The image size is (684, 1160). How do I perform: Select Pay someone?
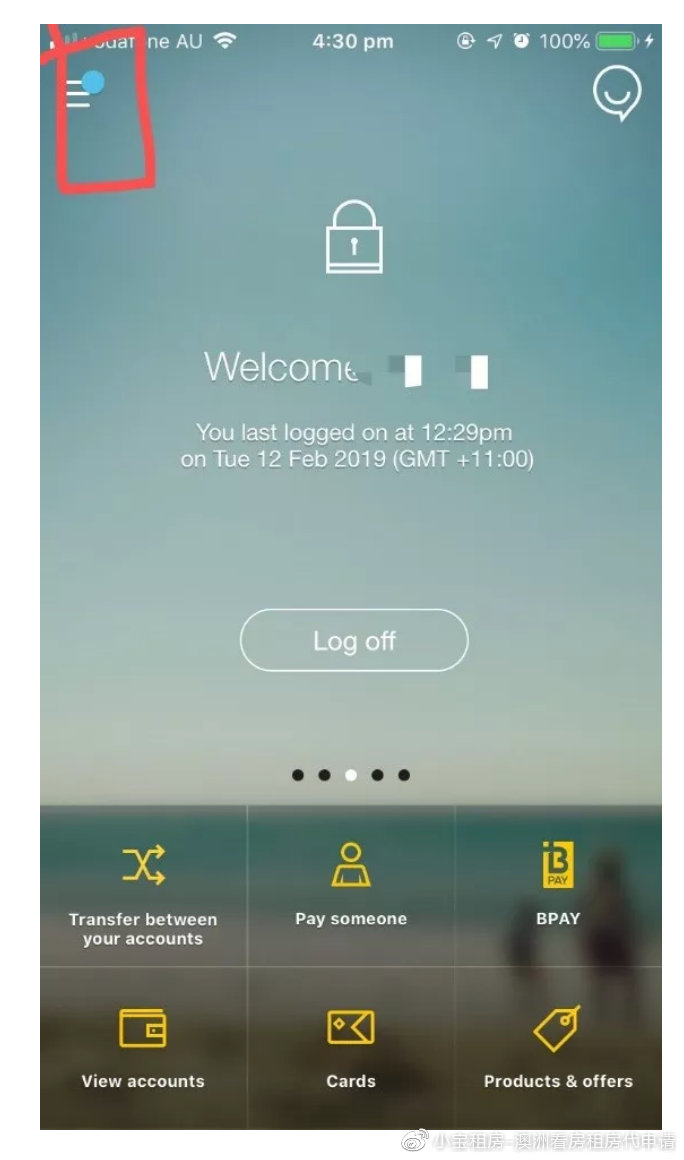[x=351, y=887]
